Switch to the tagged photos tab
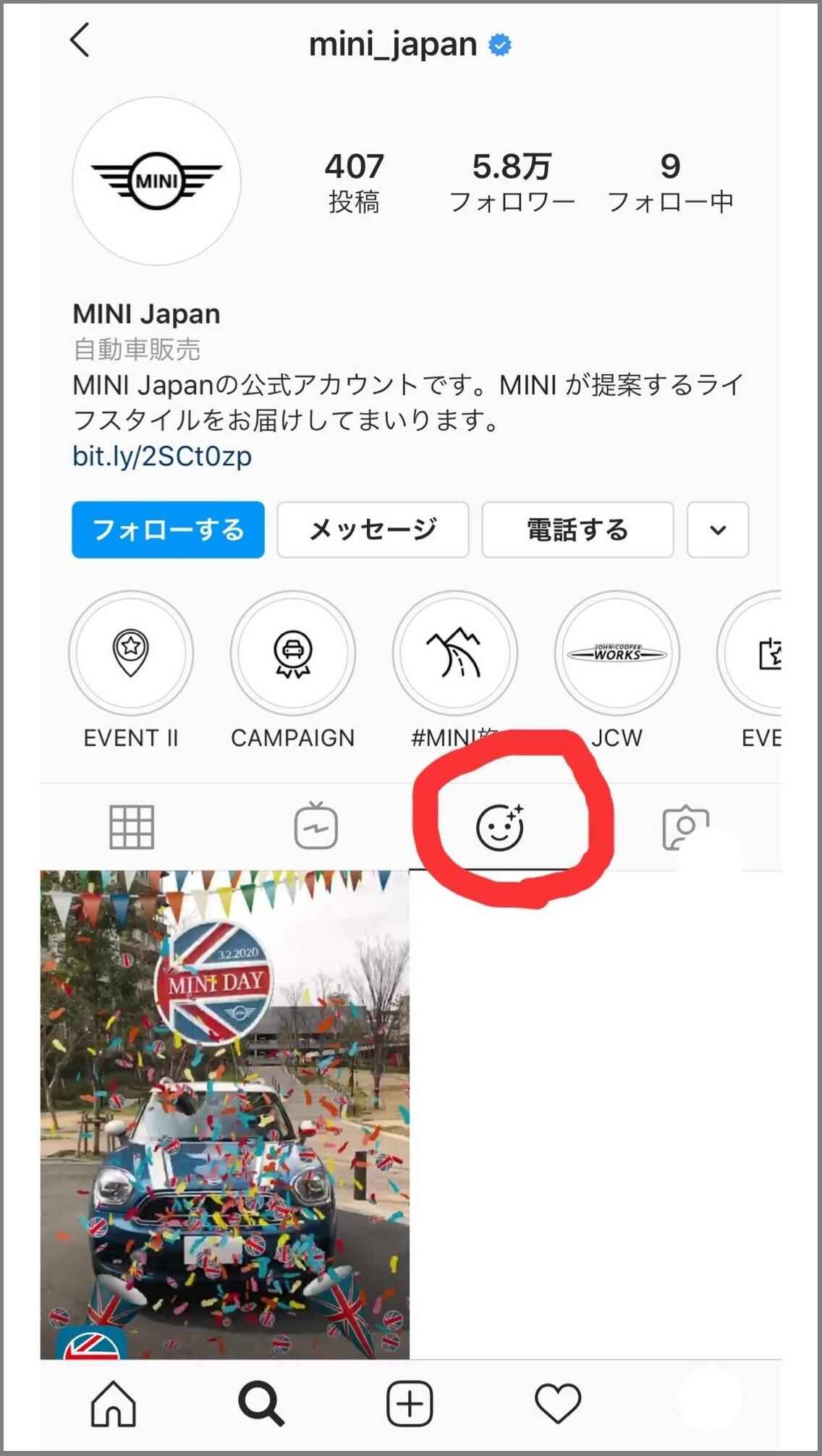 pos(685,826)
